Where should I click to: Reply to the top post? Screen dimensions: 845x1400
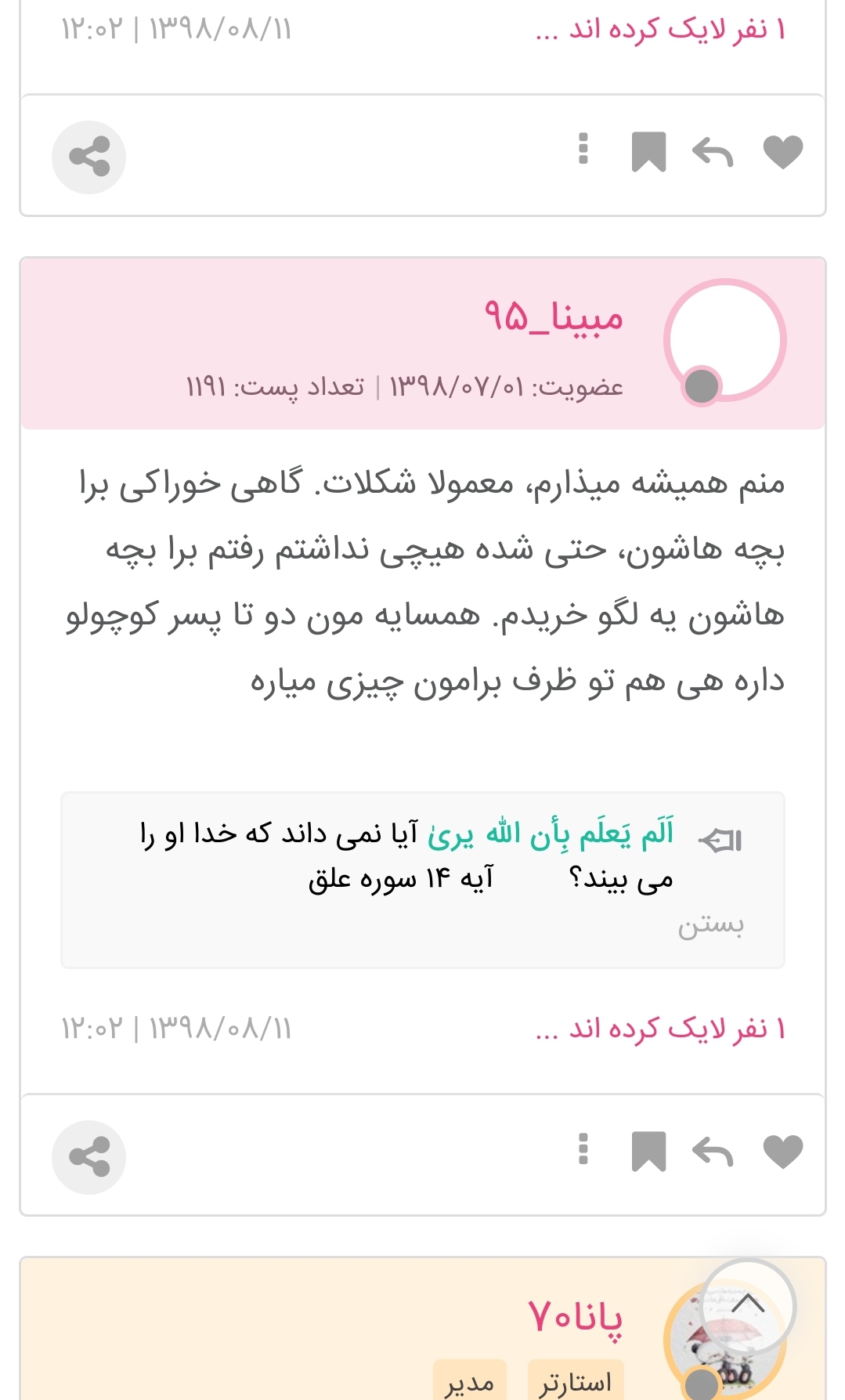[713, 152]
